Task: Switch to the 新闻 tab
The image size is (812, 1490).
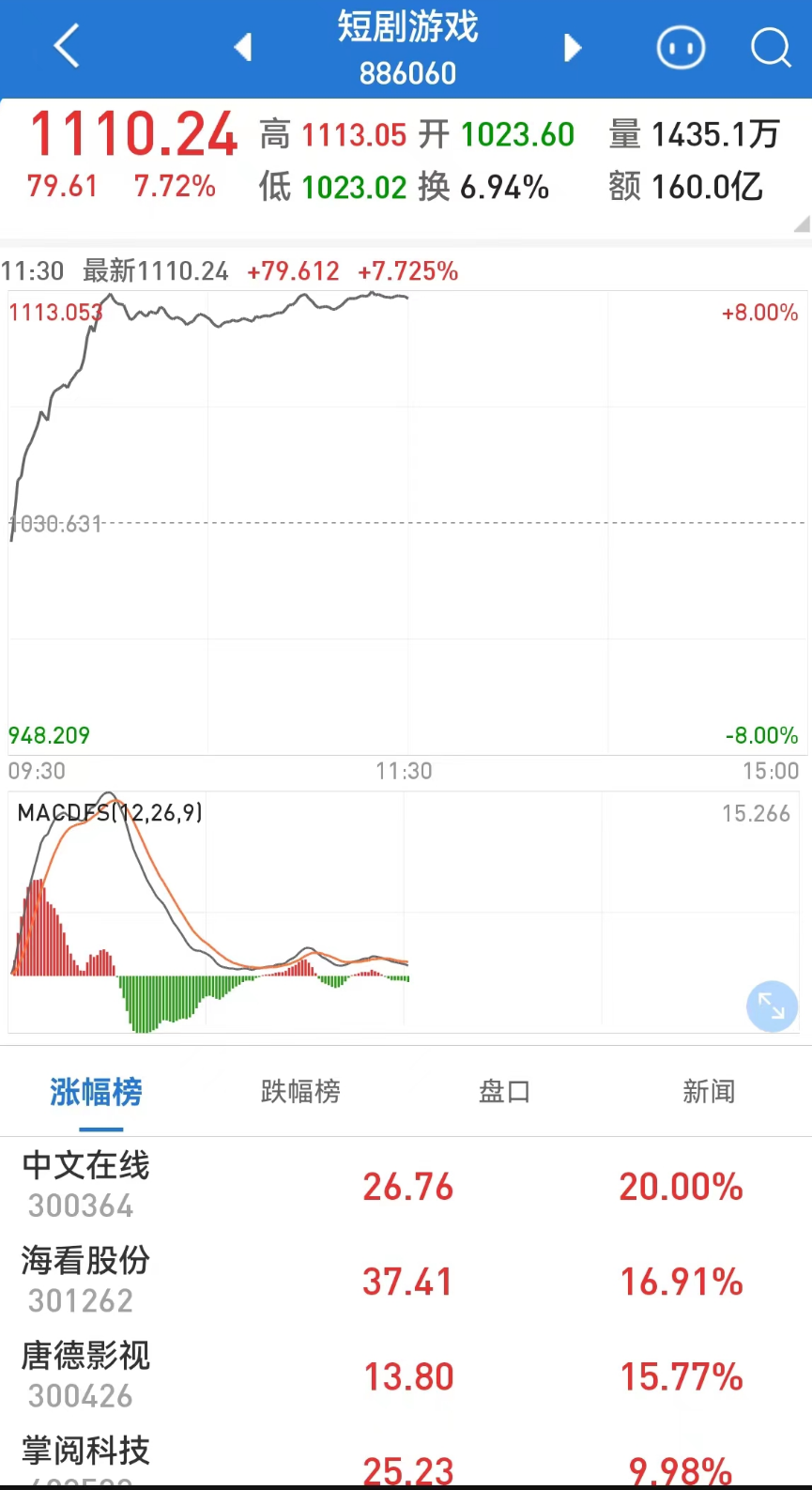Action: tap(709, 1091)
